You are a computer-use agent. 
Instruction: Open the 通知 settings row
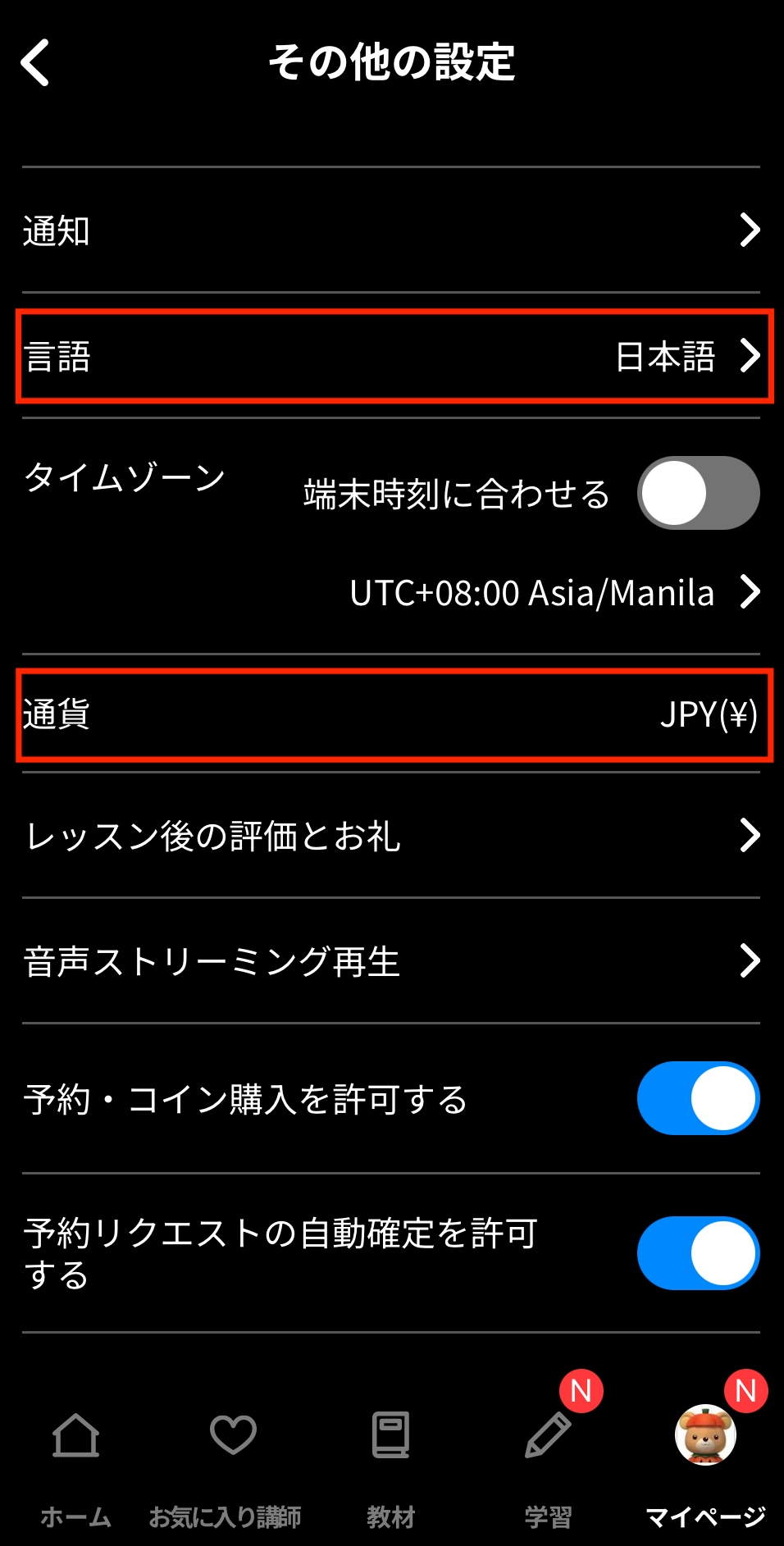click(391, 230)
